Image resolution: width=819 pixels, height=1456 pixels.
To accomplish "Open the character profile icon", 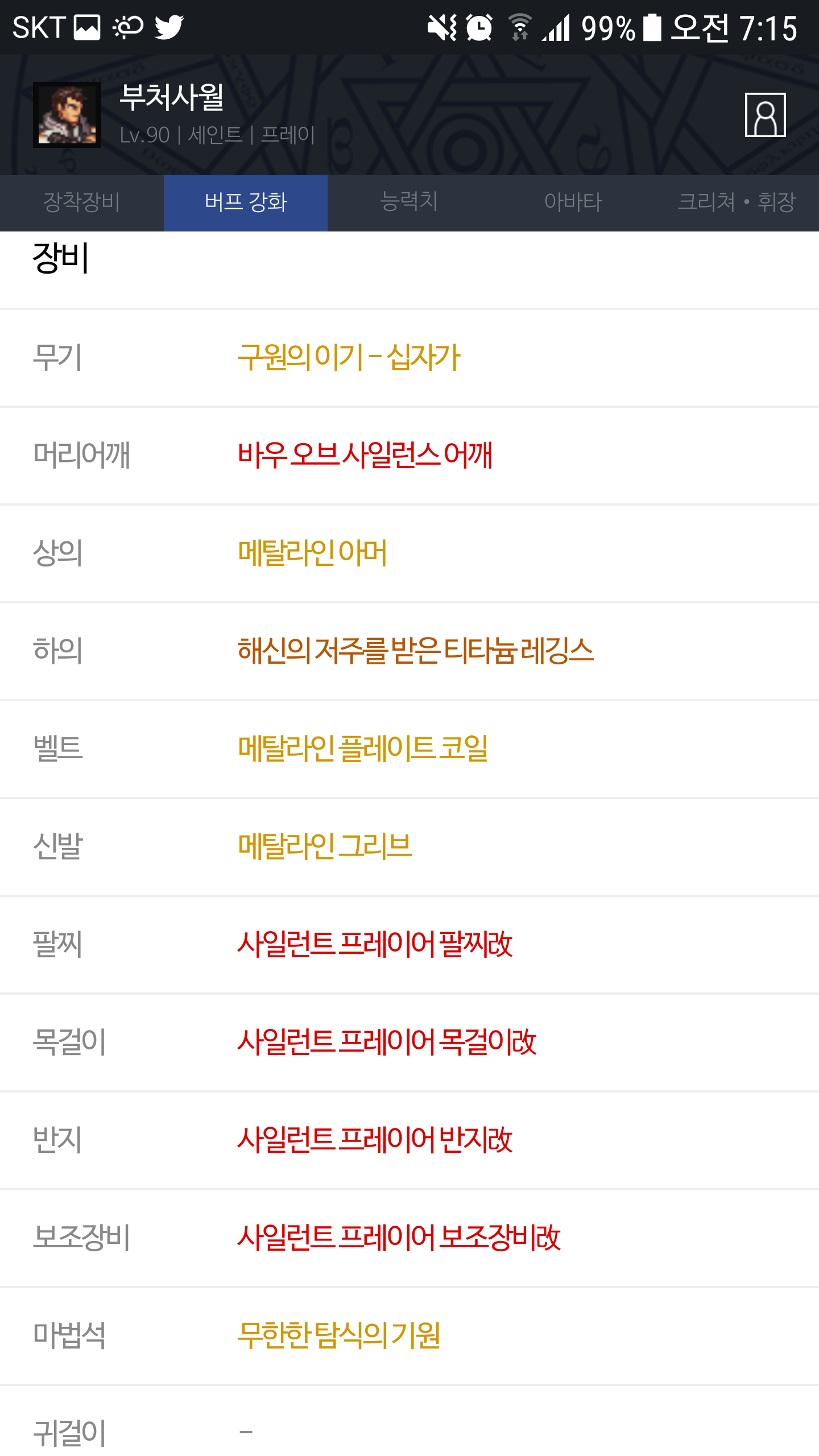I will point(765,115).
